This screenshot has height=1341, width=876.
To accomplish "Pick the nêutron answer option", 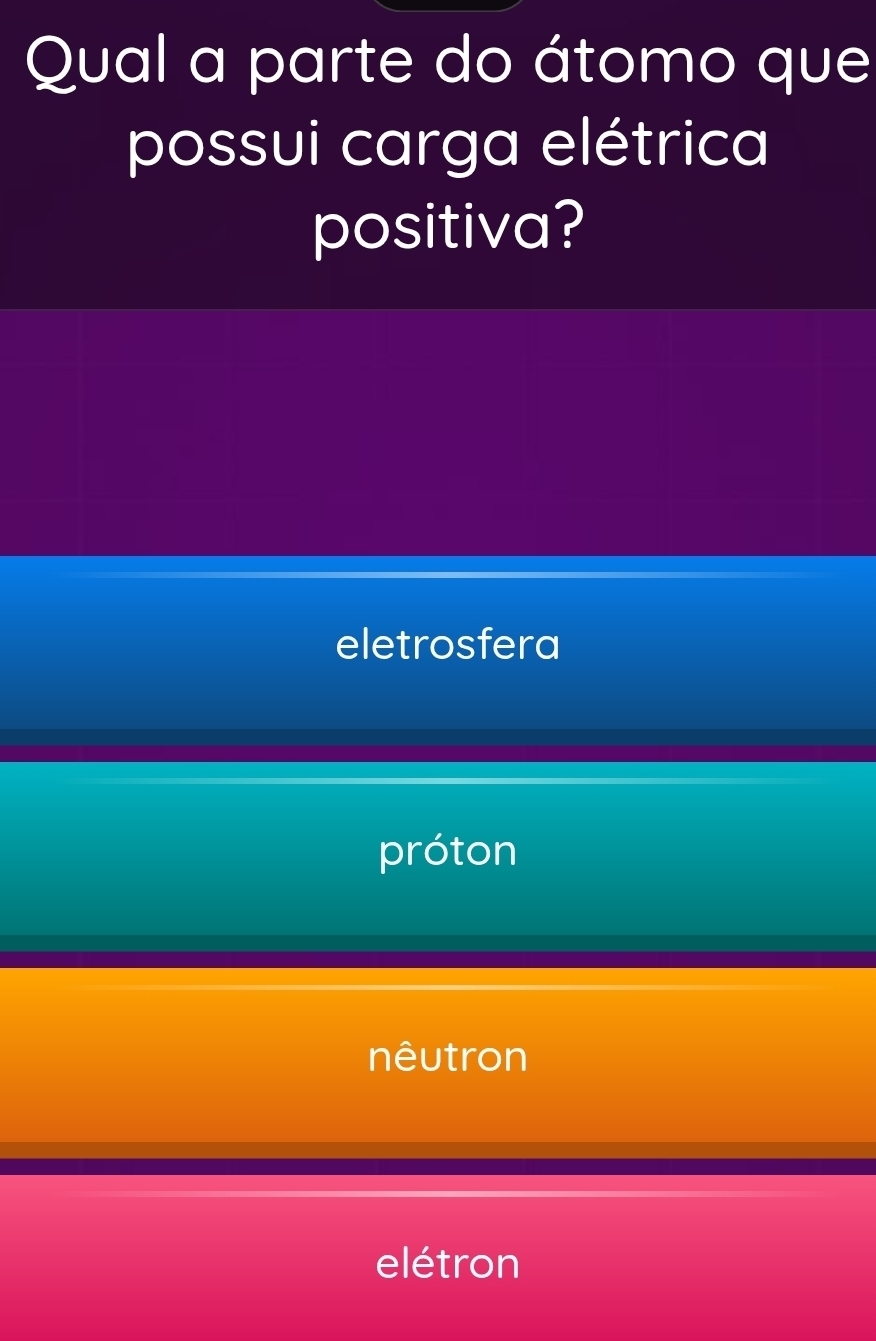I will (448, 1058).
